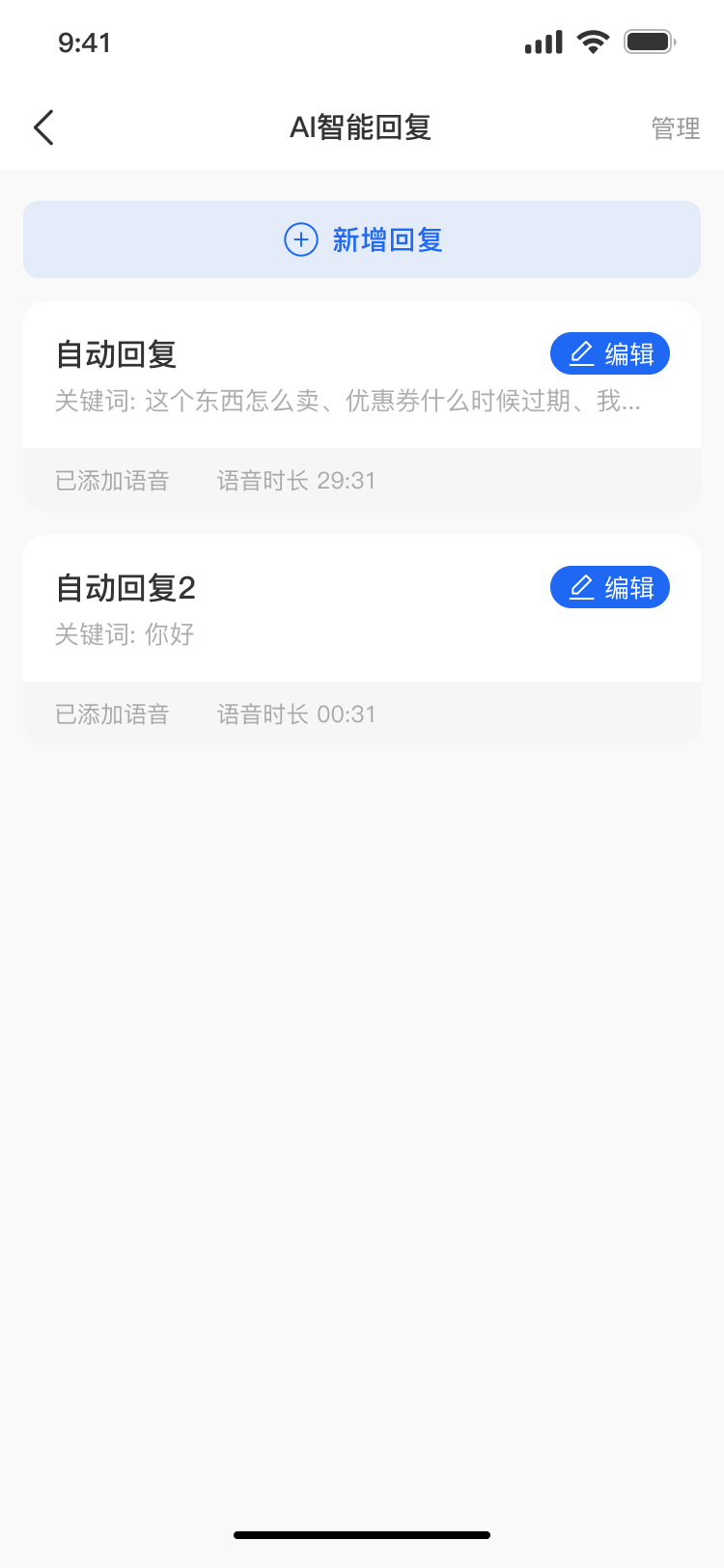Open the 自动回复 card
The width and height of the screenshot is (724, 1568).
(362, 406)
